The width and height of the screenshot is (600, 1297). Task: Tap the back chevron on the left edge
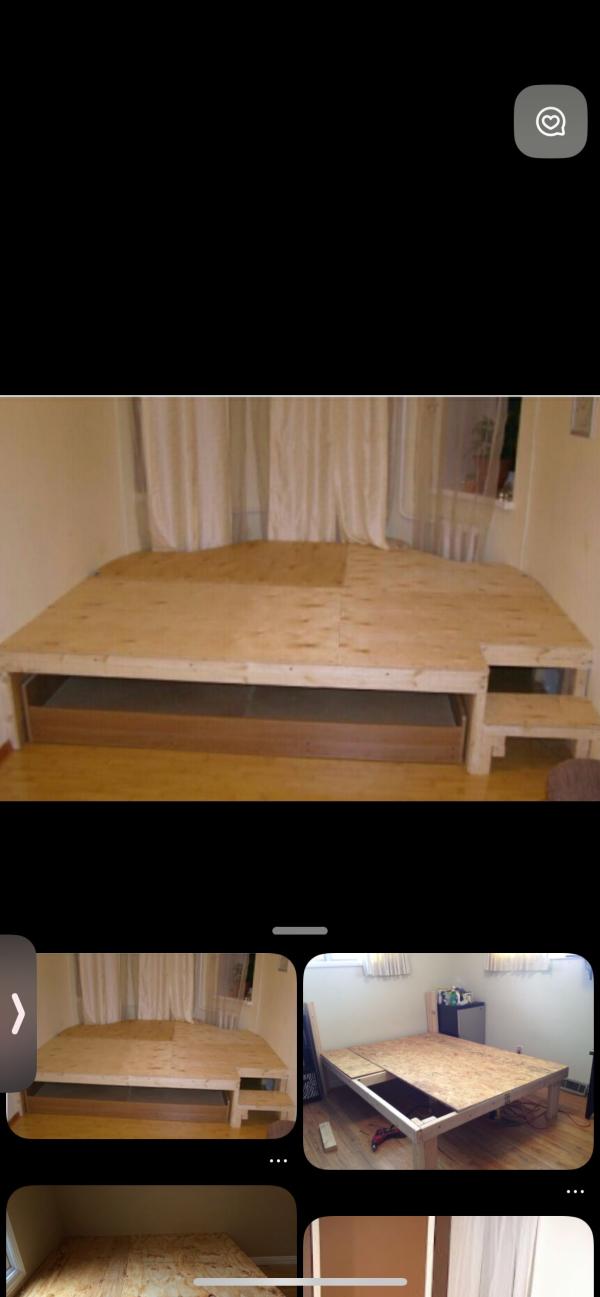[x=17, y=1013]
